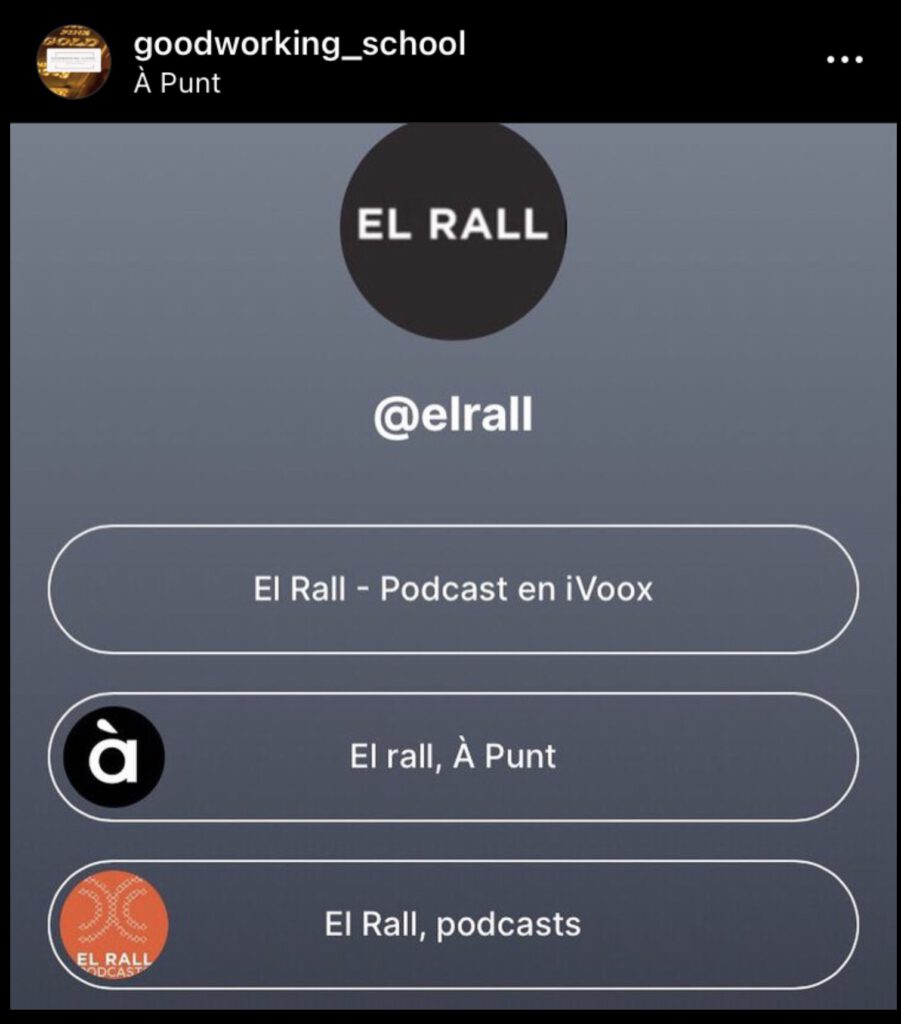Open the À Punt location tag

[x=177, y=83]
